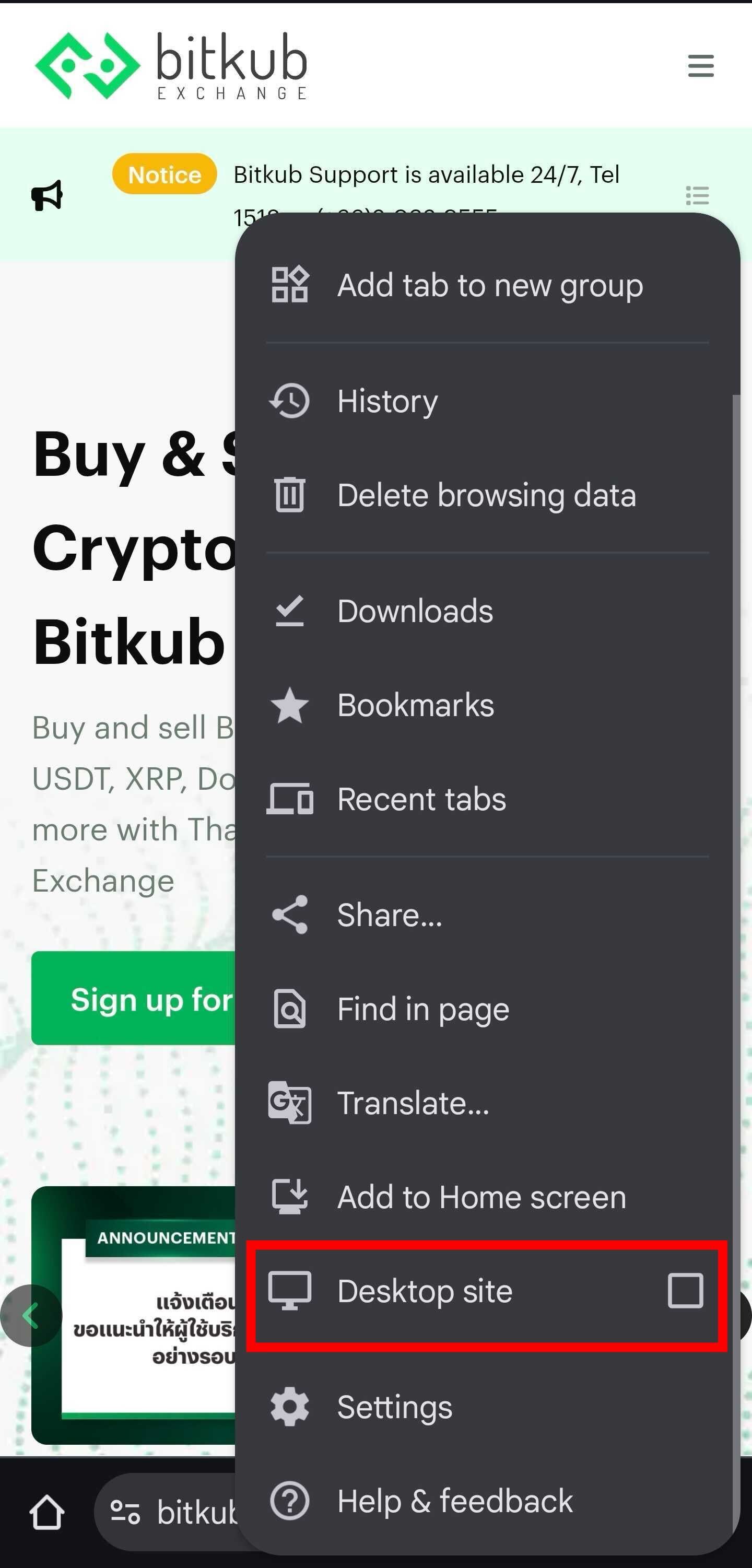Click the green Sign up button

[134, 998]
